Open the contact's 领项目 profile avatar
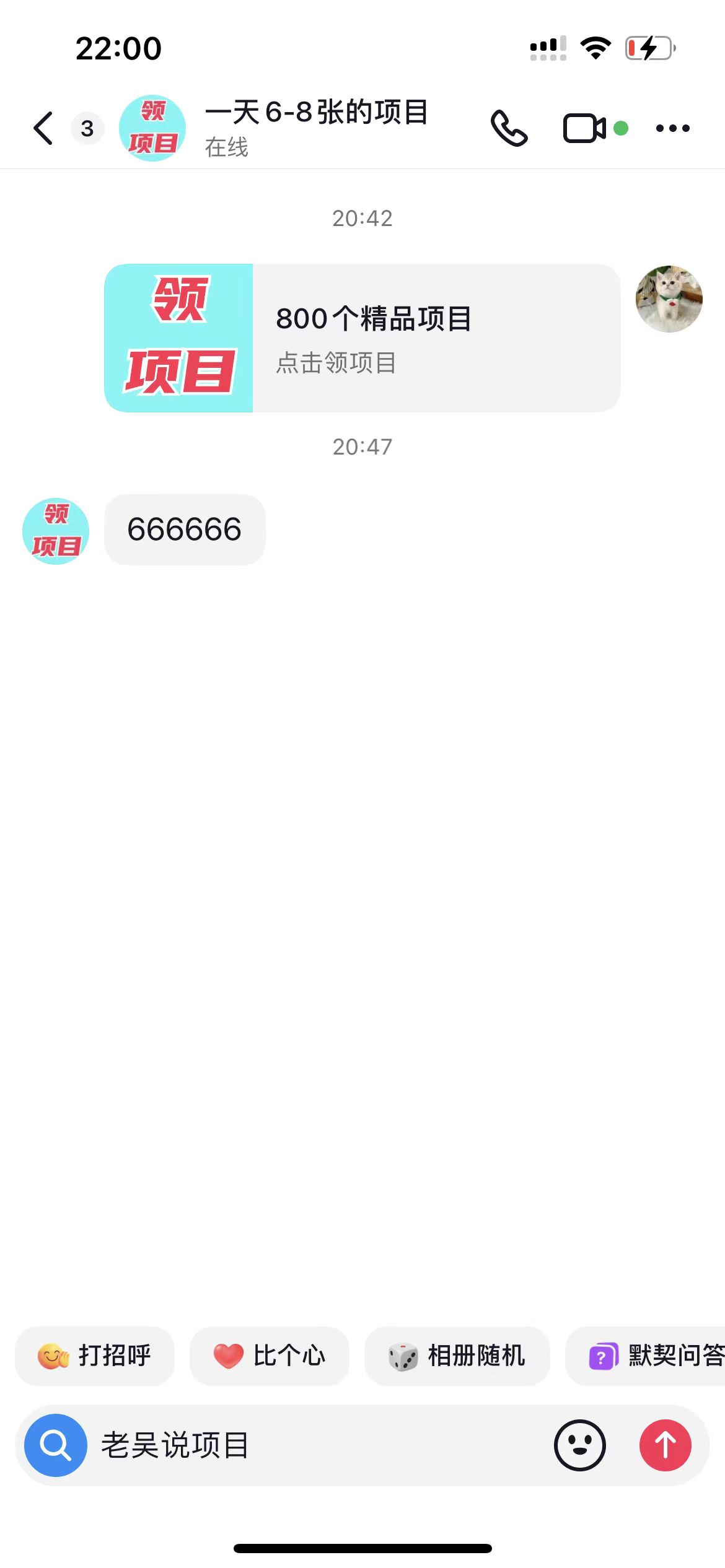This screenshot has height=1568, width=725. (152, 128)
